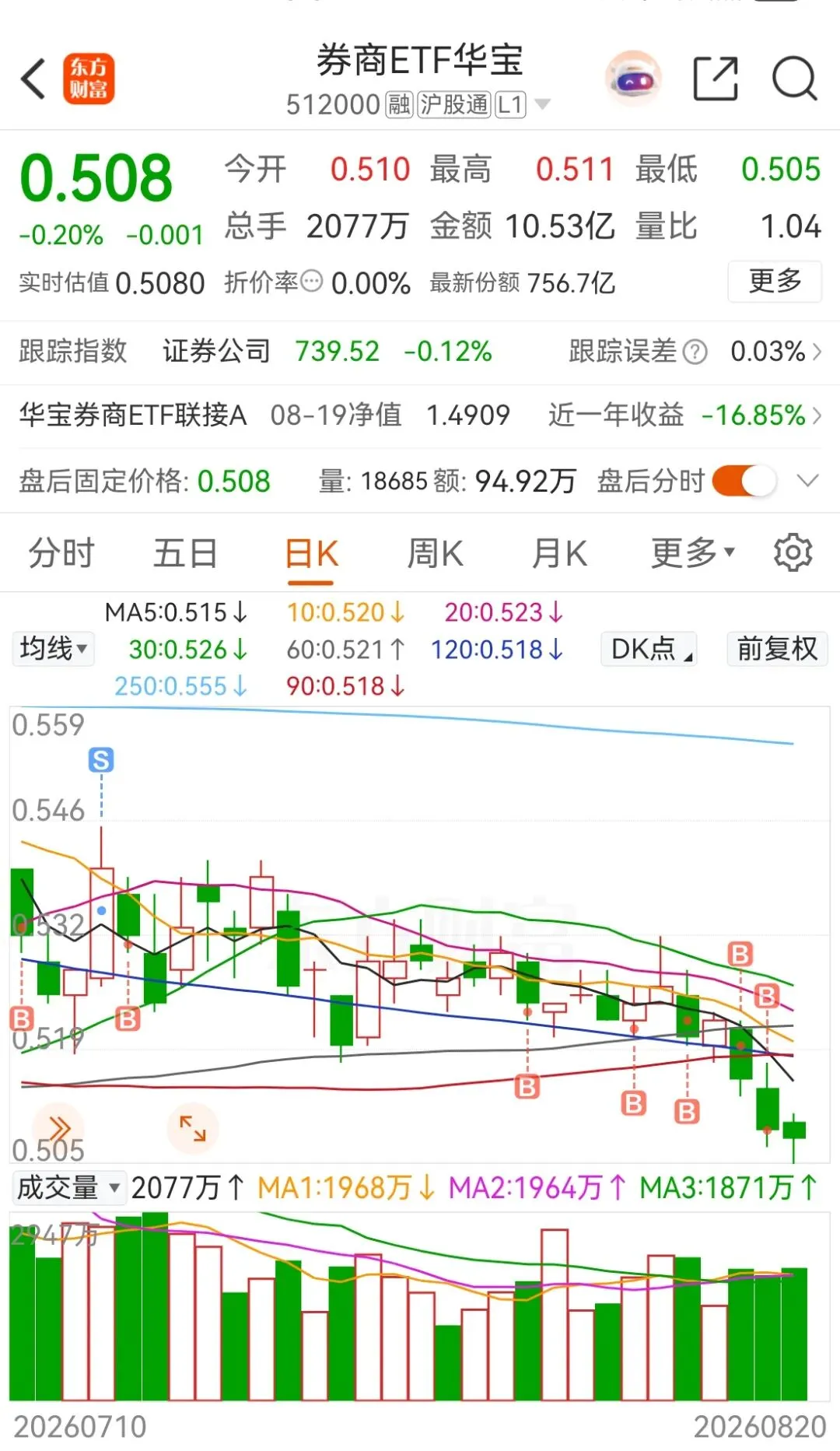Share this ETF page

(715, 79)
